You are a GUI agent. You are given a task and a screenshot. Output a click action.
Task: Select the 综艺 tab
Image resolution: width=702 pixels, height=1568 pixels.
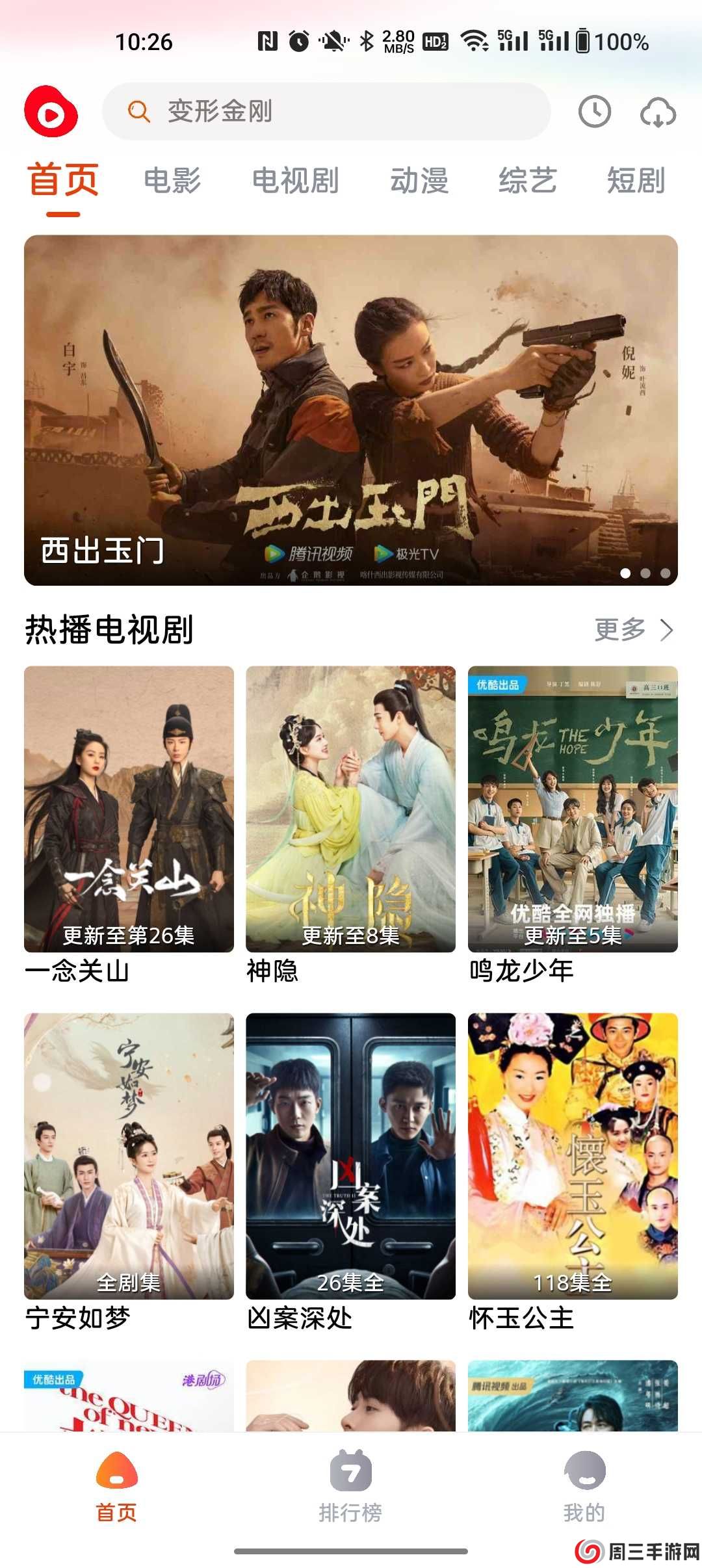click(x=527, y=180)
